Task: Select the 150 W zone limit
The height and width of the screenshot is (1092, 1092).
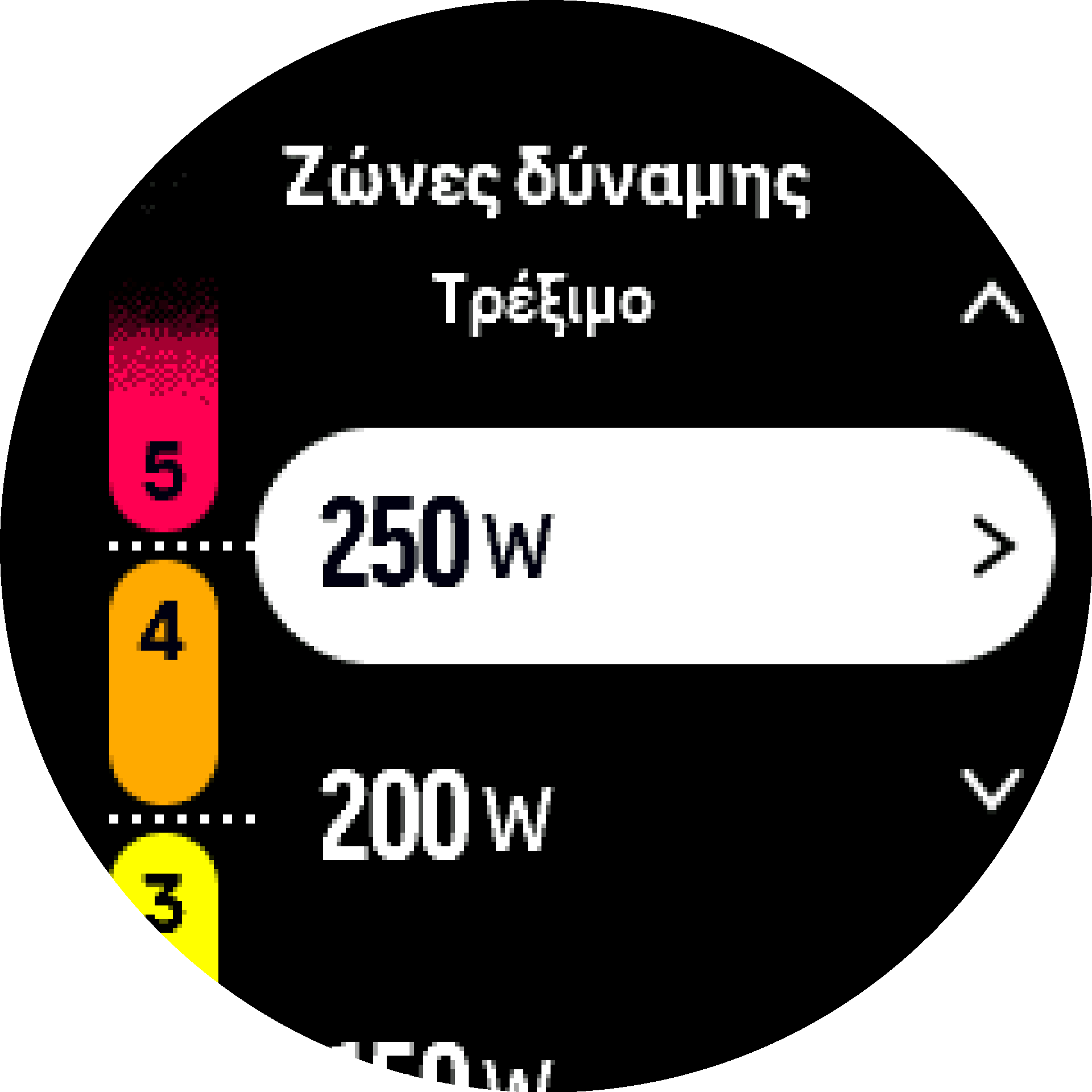Action: point(435,1069)
